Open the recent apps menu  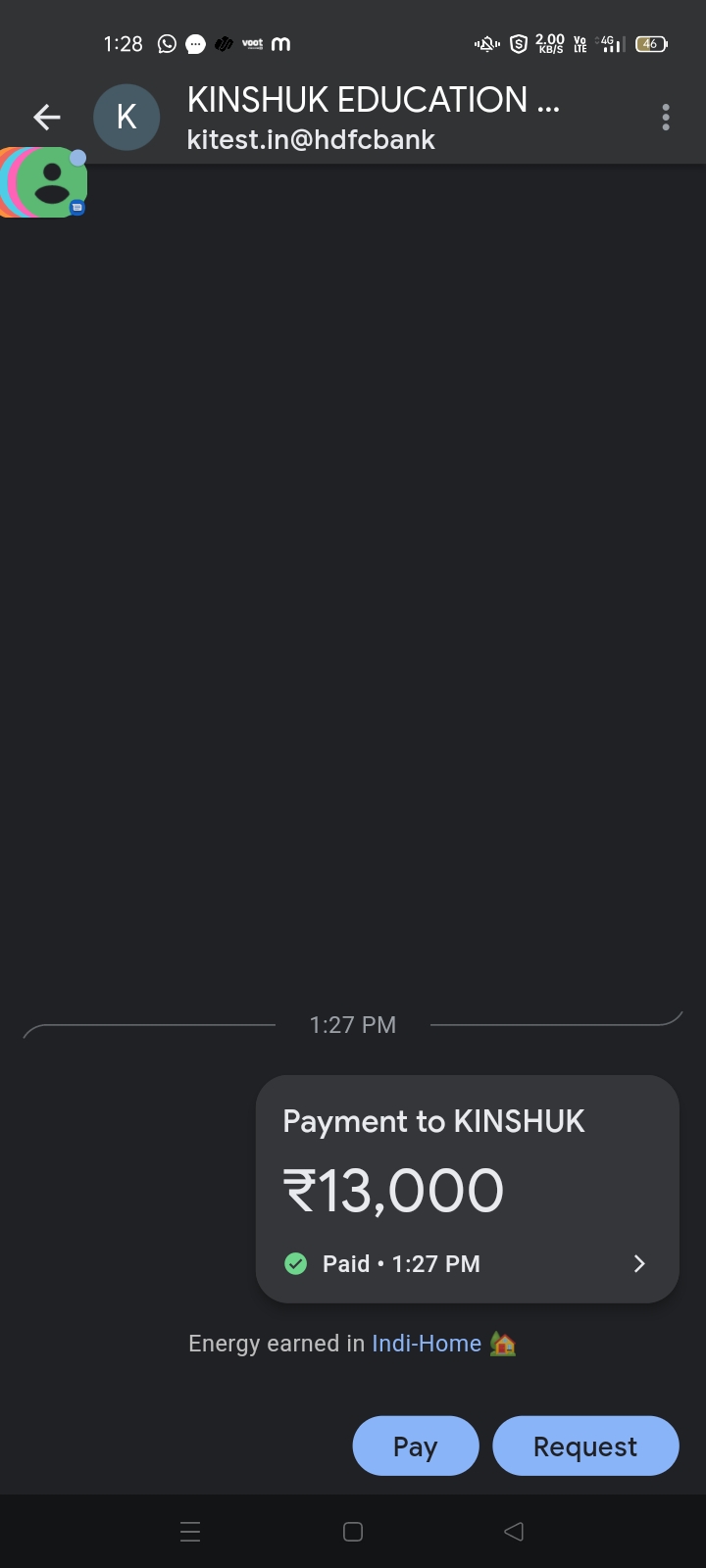tap(191, 1532)
